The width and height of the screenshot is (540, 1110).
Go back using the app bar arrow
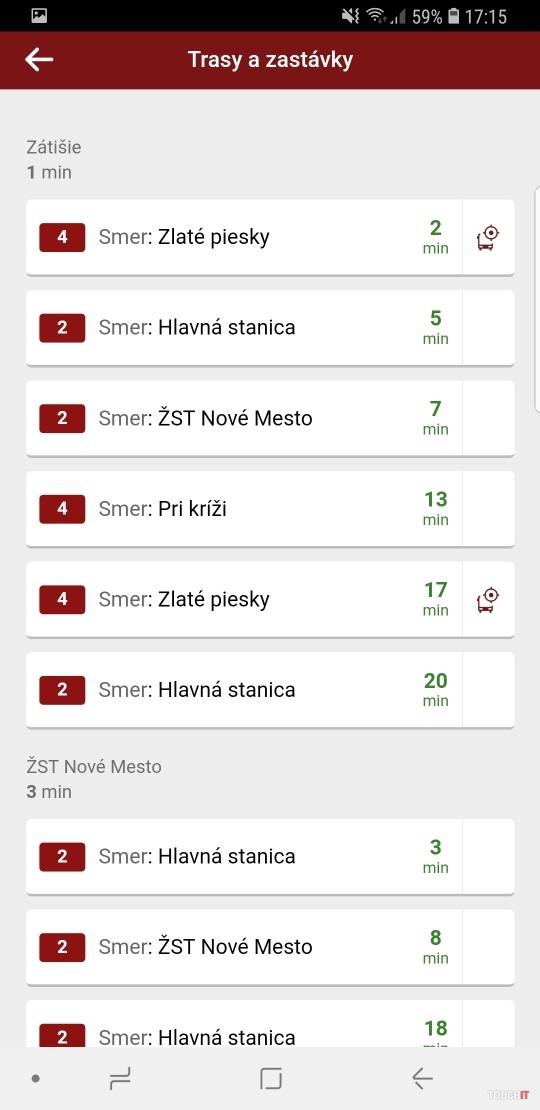click(x=39, y=60)
